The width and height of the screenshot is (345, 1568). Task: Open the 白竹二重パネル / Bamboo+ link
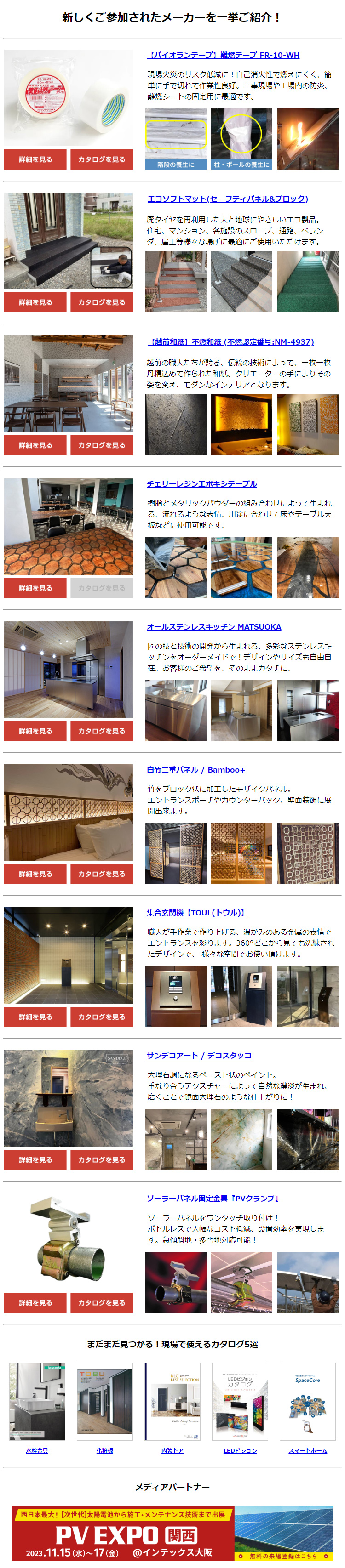[195, 770]
